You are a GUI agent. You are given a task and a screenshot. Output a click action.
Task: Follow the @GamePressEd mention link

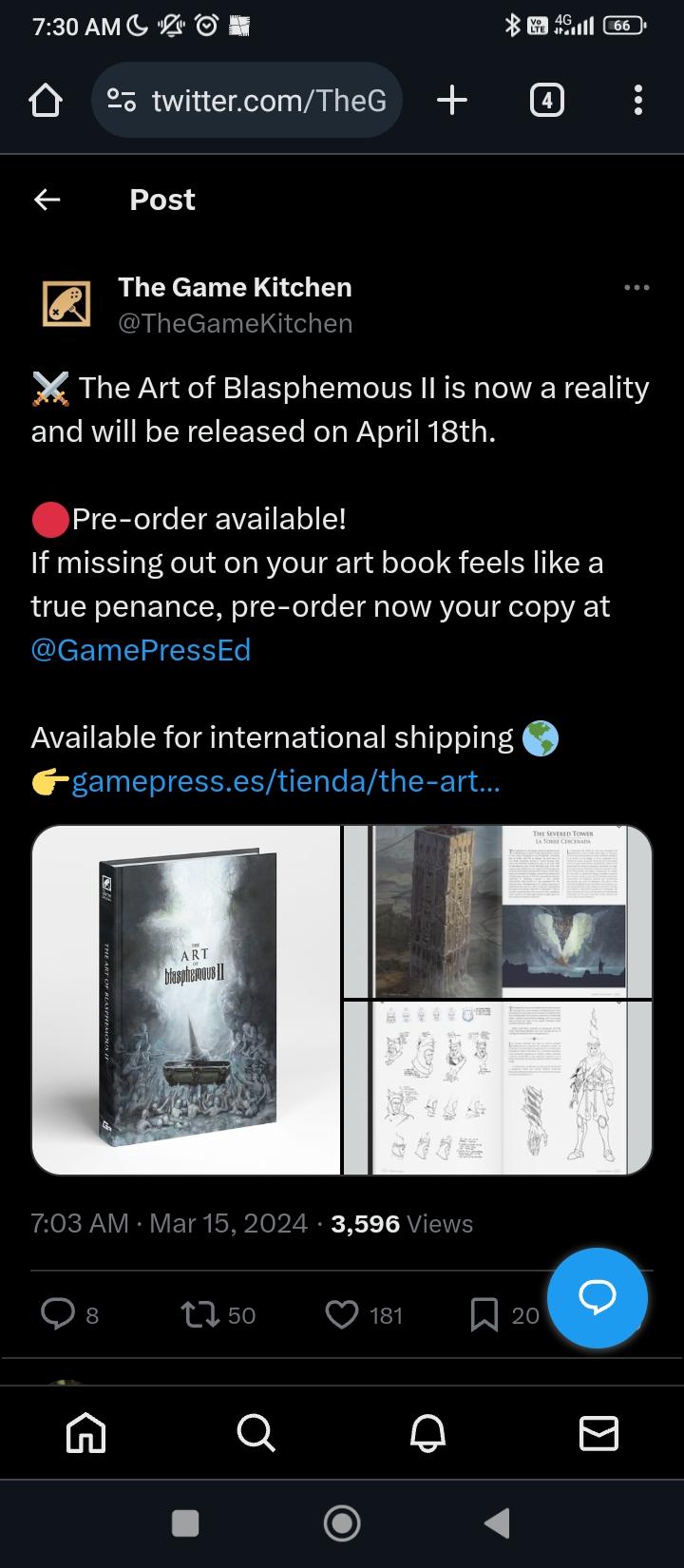pos(141,649)
